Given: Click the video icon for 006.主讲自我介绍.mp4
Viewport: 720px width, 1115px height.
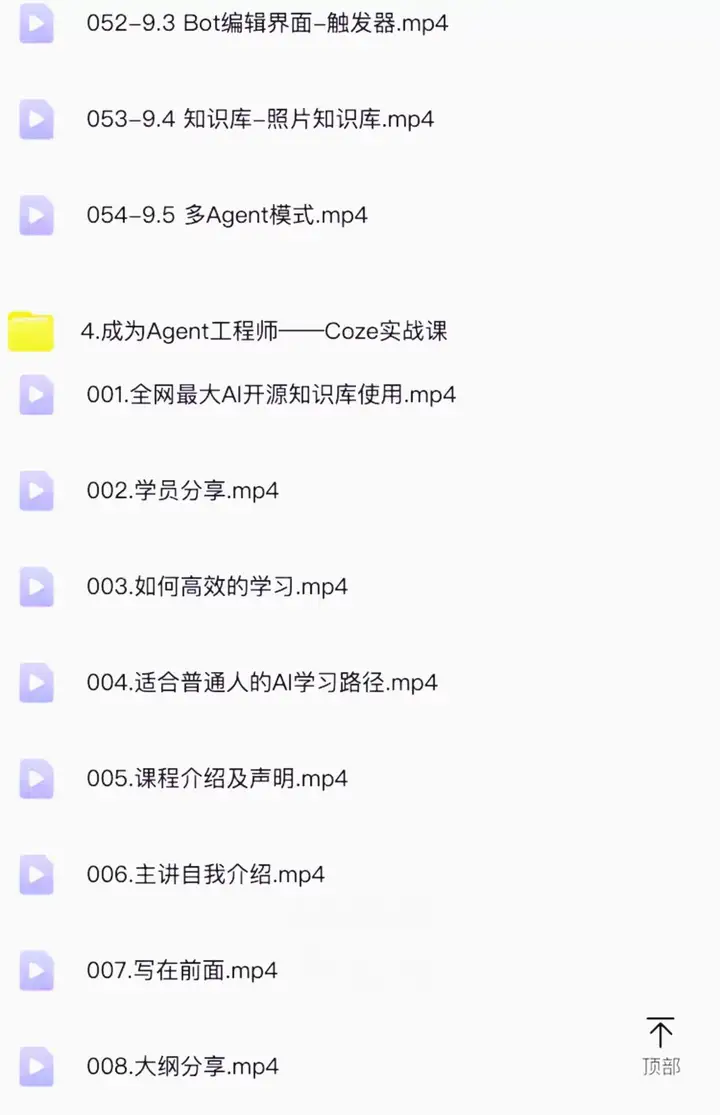Looking at the screenshot, I should click(36, 874).
